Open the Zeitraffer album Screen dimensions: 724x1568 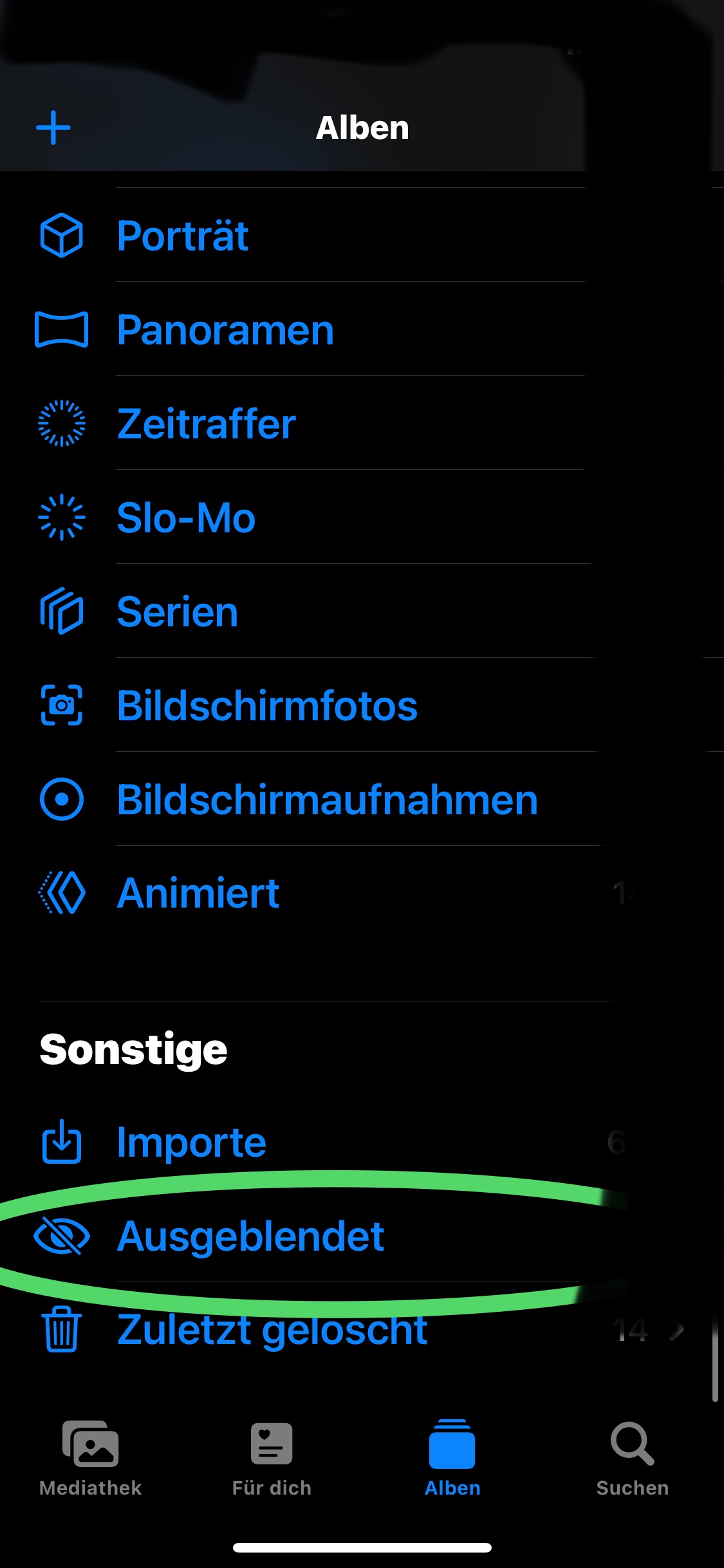(206, 424)
